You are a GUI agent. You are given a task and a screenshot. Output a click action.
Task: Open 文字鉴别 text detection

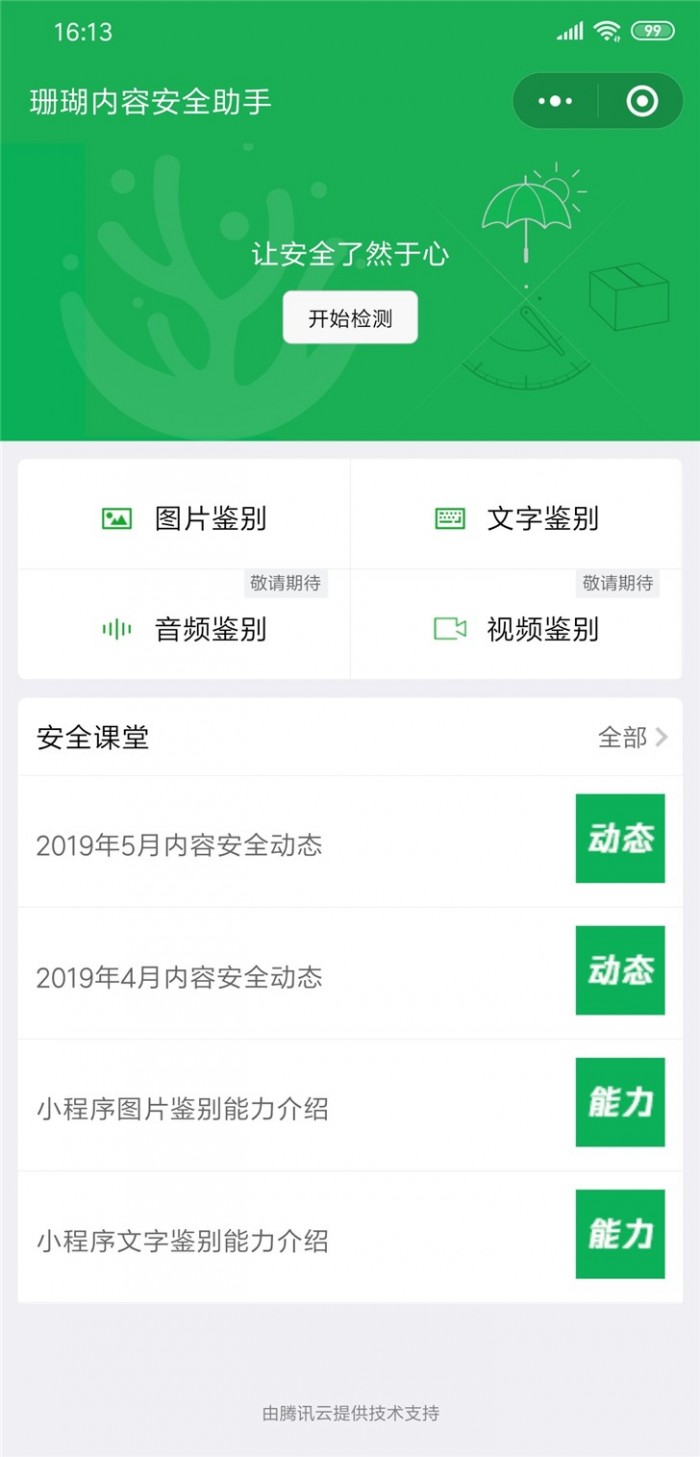[x=516, y=518]
